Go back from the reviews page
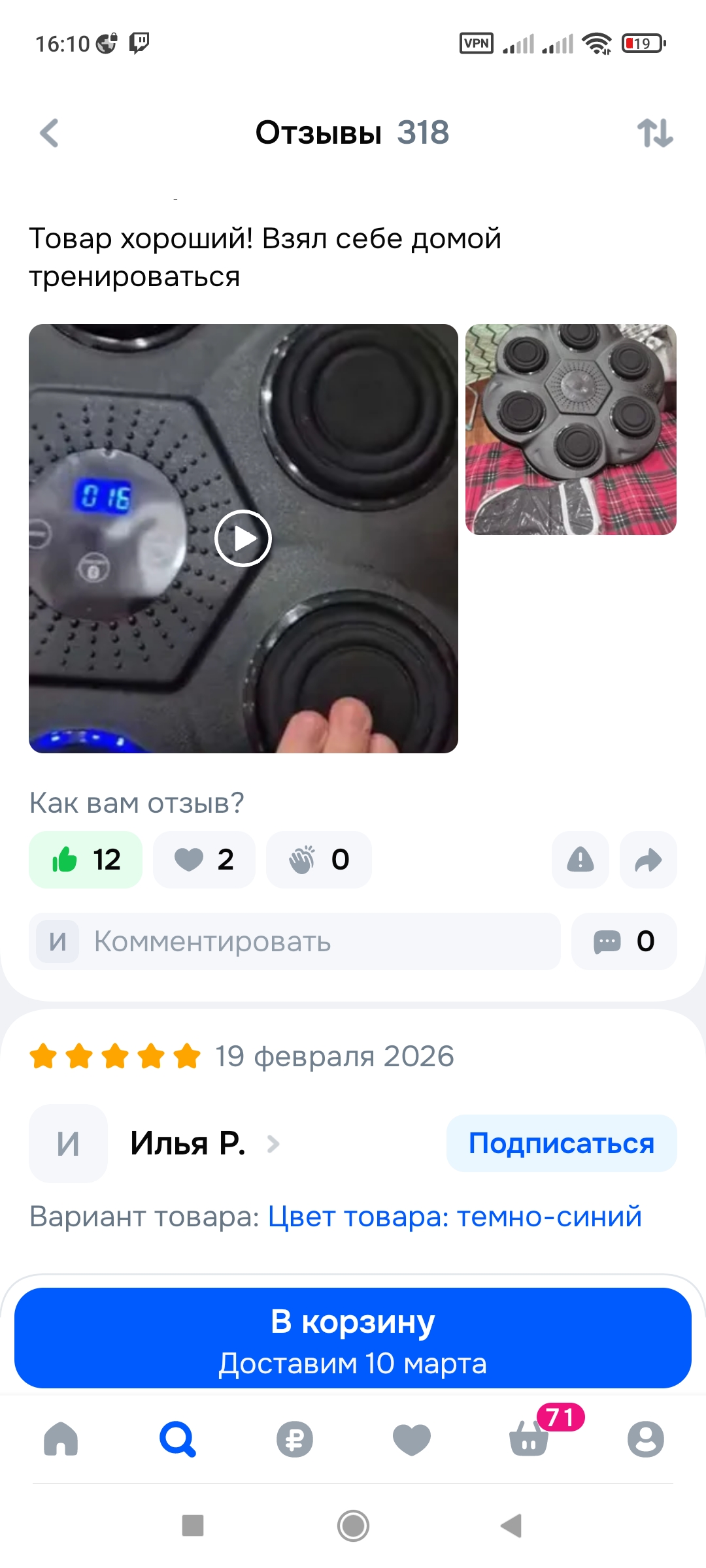Screen dimensions: 706x1568 [50, 133]
